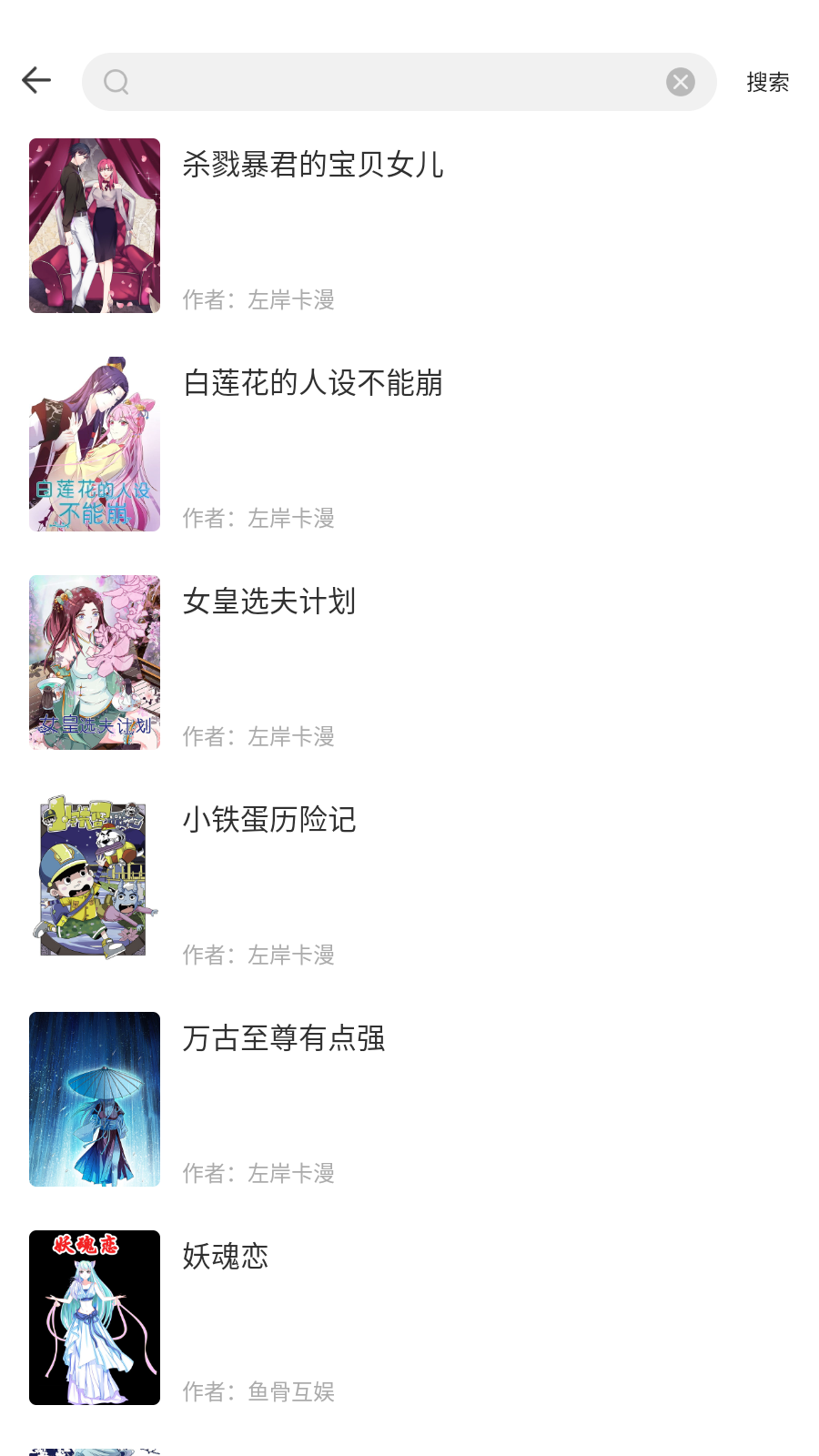Screen dimensions: 819x1456
Task: Open the comic 妖魂恋
Action: (225, 1257)
